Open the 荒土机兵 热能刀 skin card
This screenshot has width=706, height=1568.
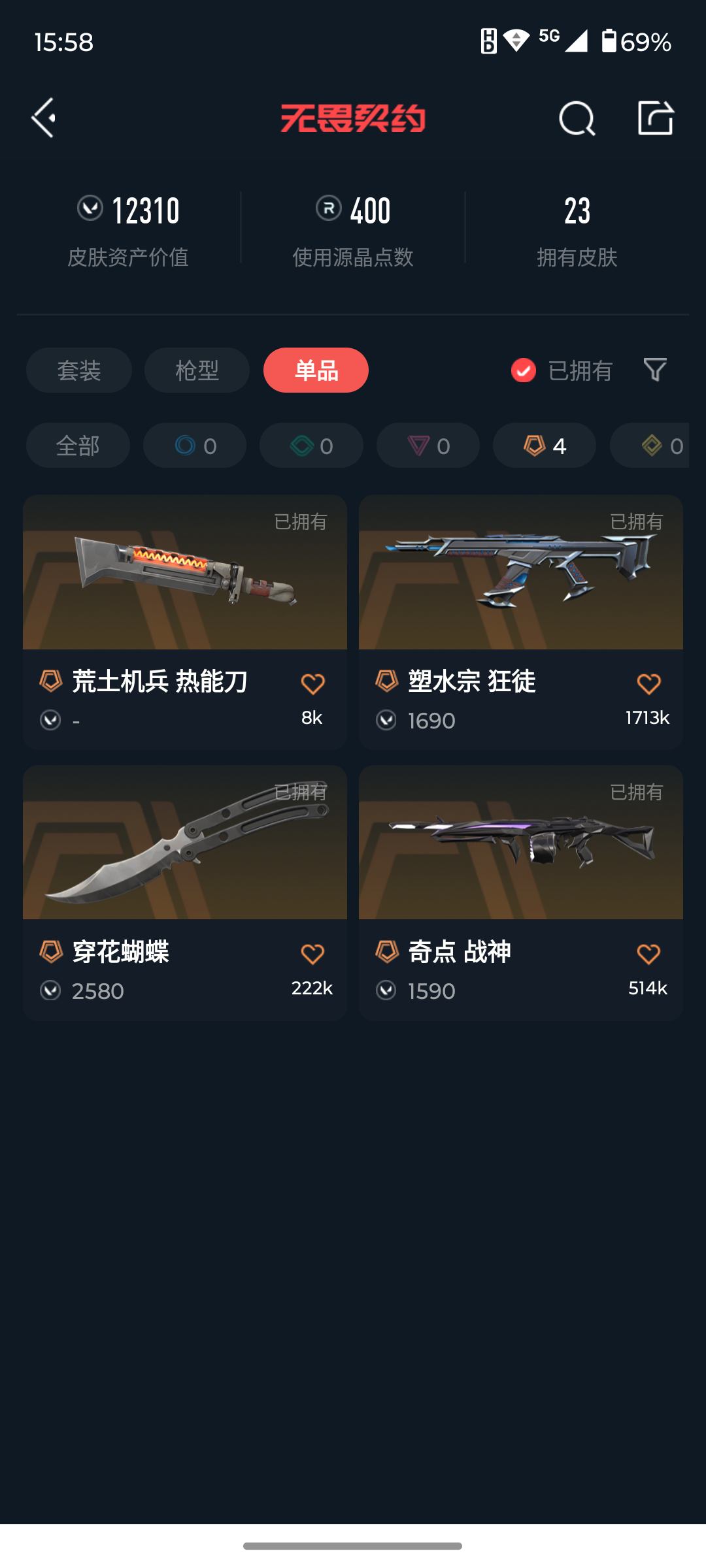(185, 621)
